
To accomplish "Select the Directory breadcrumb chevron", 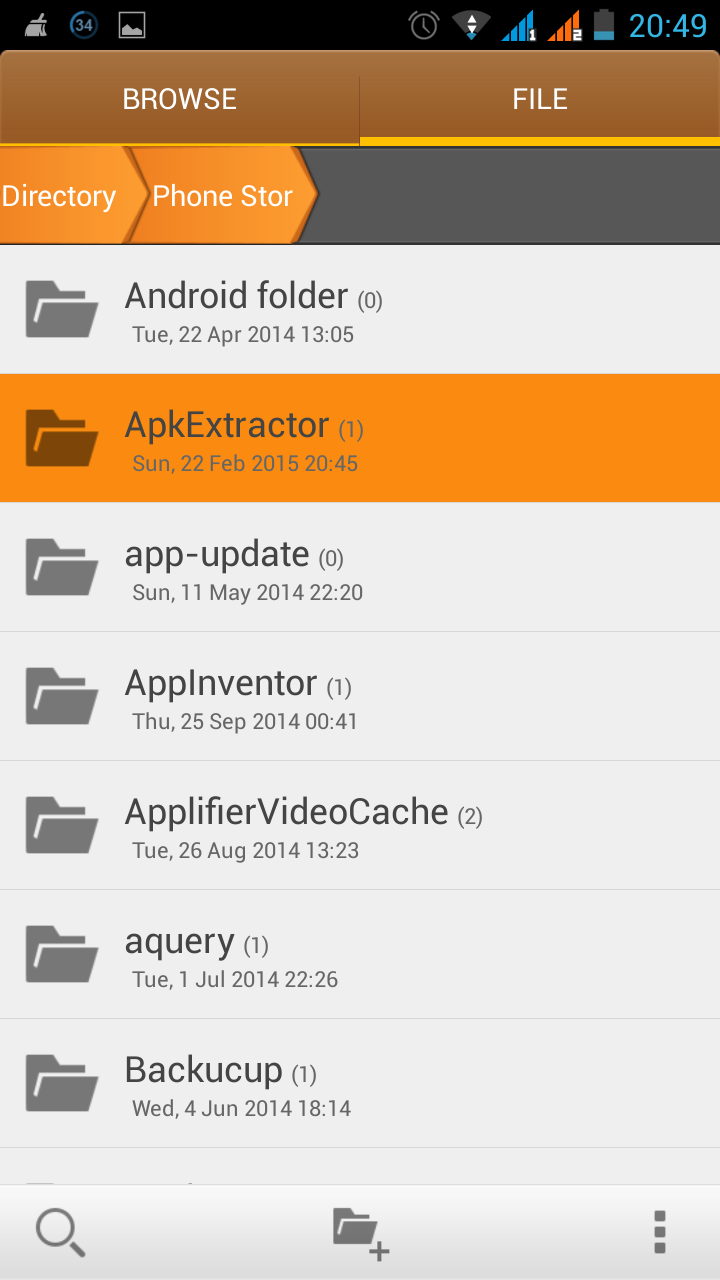I will tap(57, 196).
